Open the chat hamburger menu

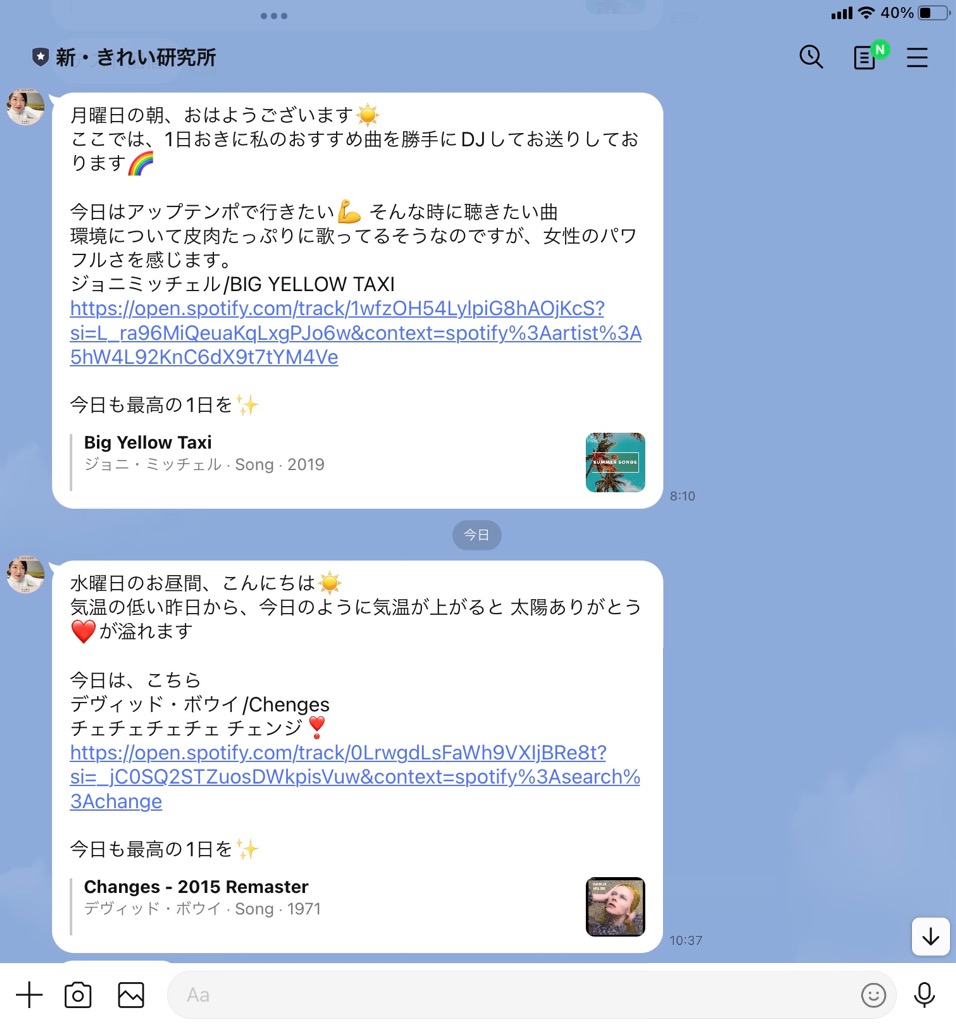point(917,58)
